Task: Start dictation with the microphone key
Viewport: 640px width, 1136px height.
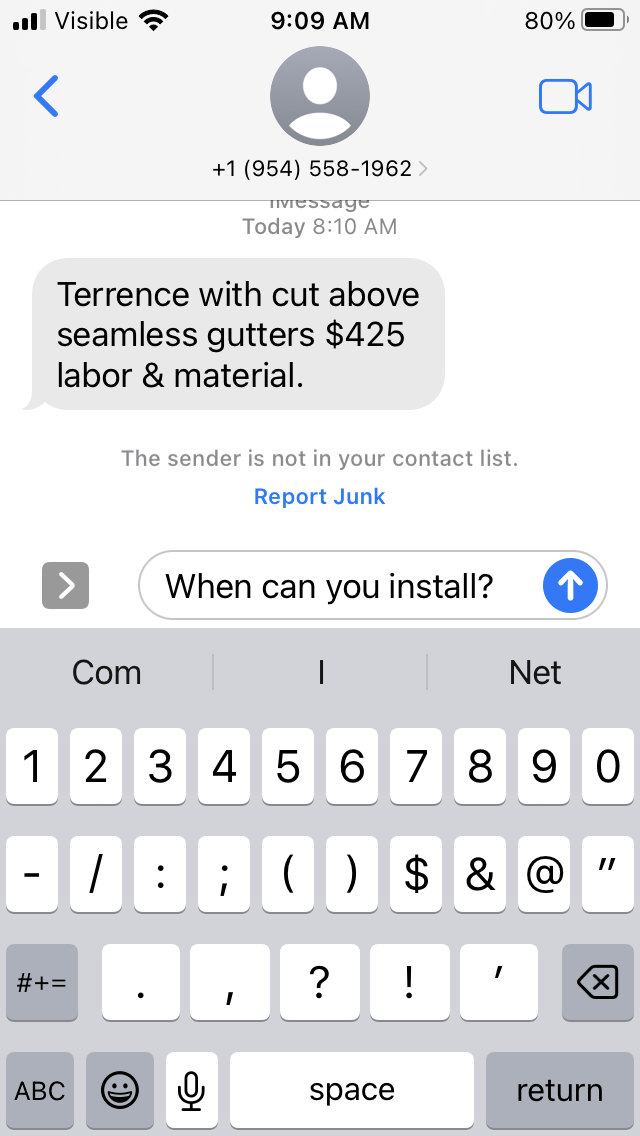Action: [x=191, y=1090]
